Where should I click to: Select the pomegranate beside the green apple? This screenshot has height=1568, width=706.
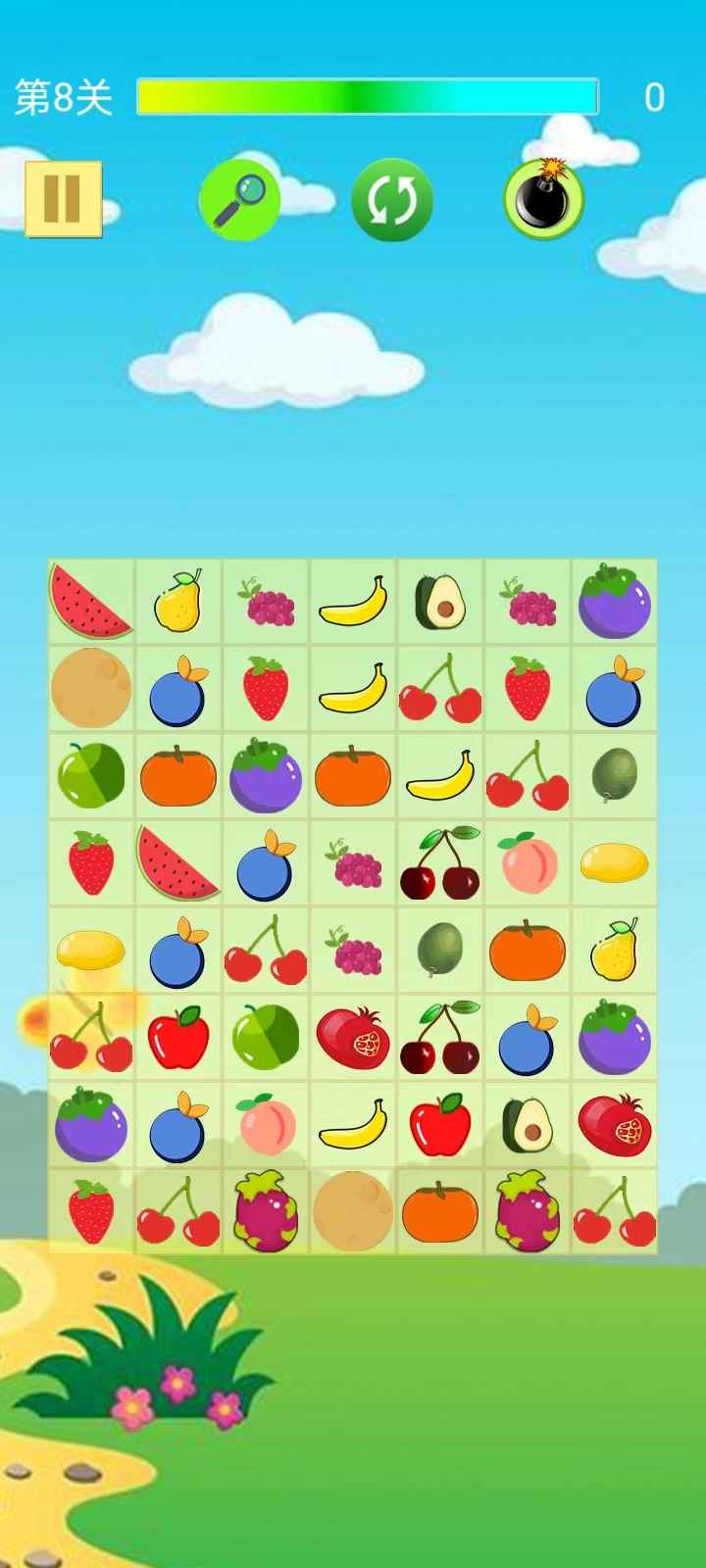tap(353, 1037)
